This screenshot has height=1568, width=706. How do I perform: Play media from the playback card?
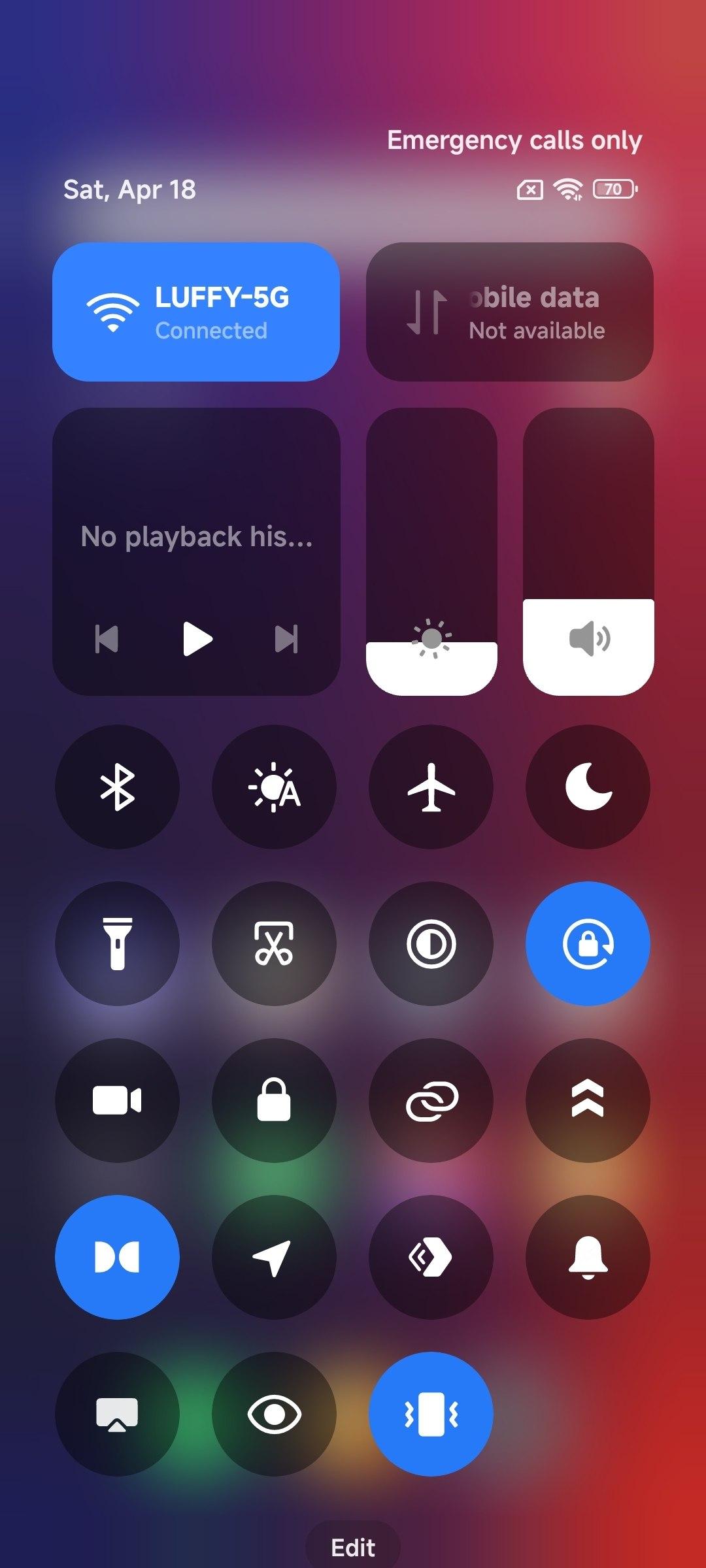[197, 638]
